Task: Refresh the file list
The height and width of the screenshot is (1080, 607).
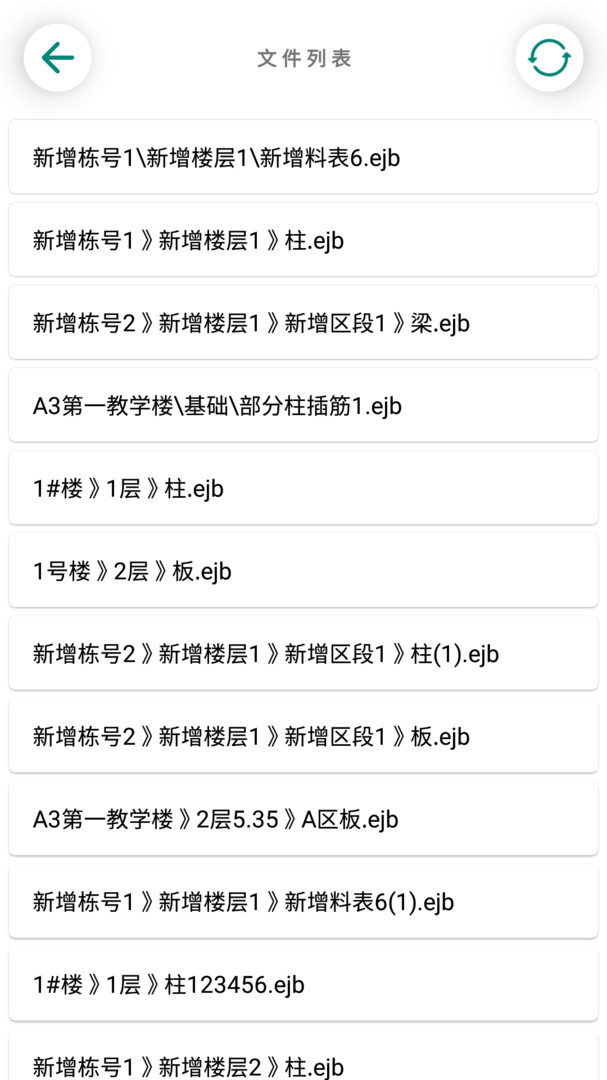Action: (x=549, y=58)
